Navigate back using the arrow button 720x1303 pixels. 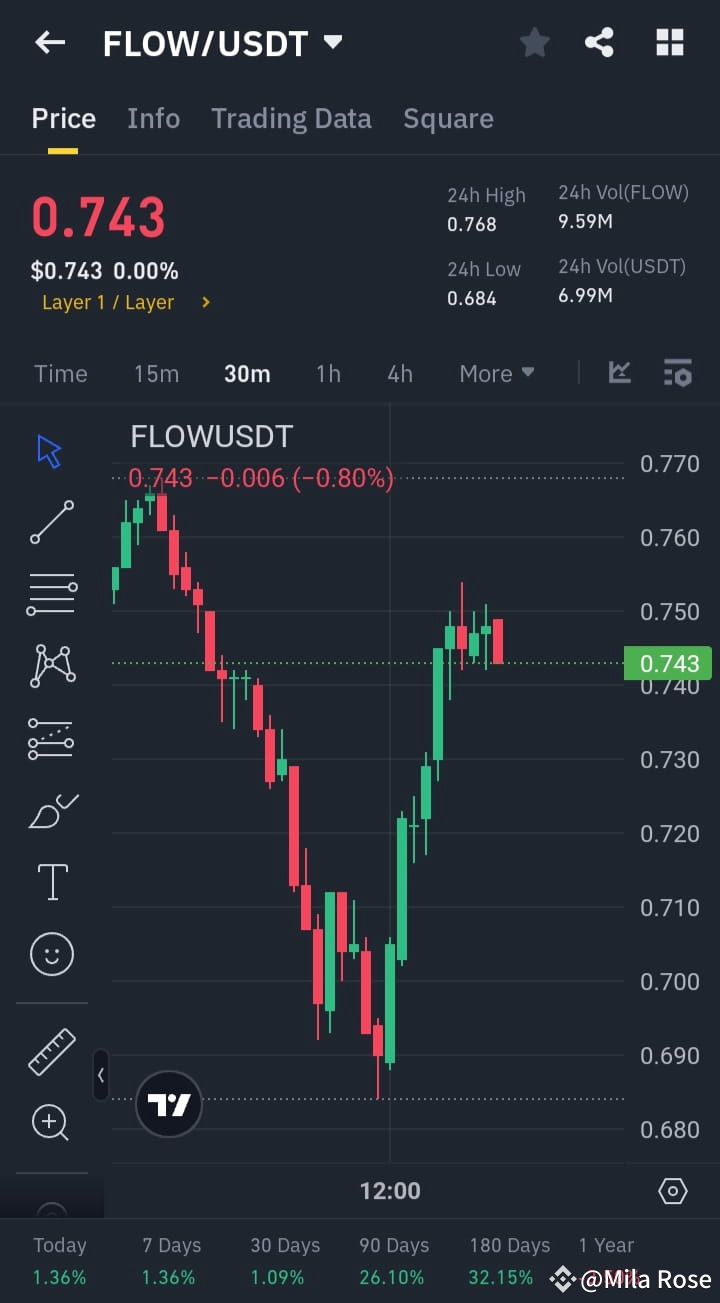point(50,42)
